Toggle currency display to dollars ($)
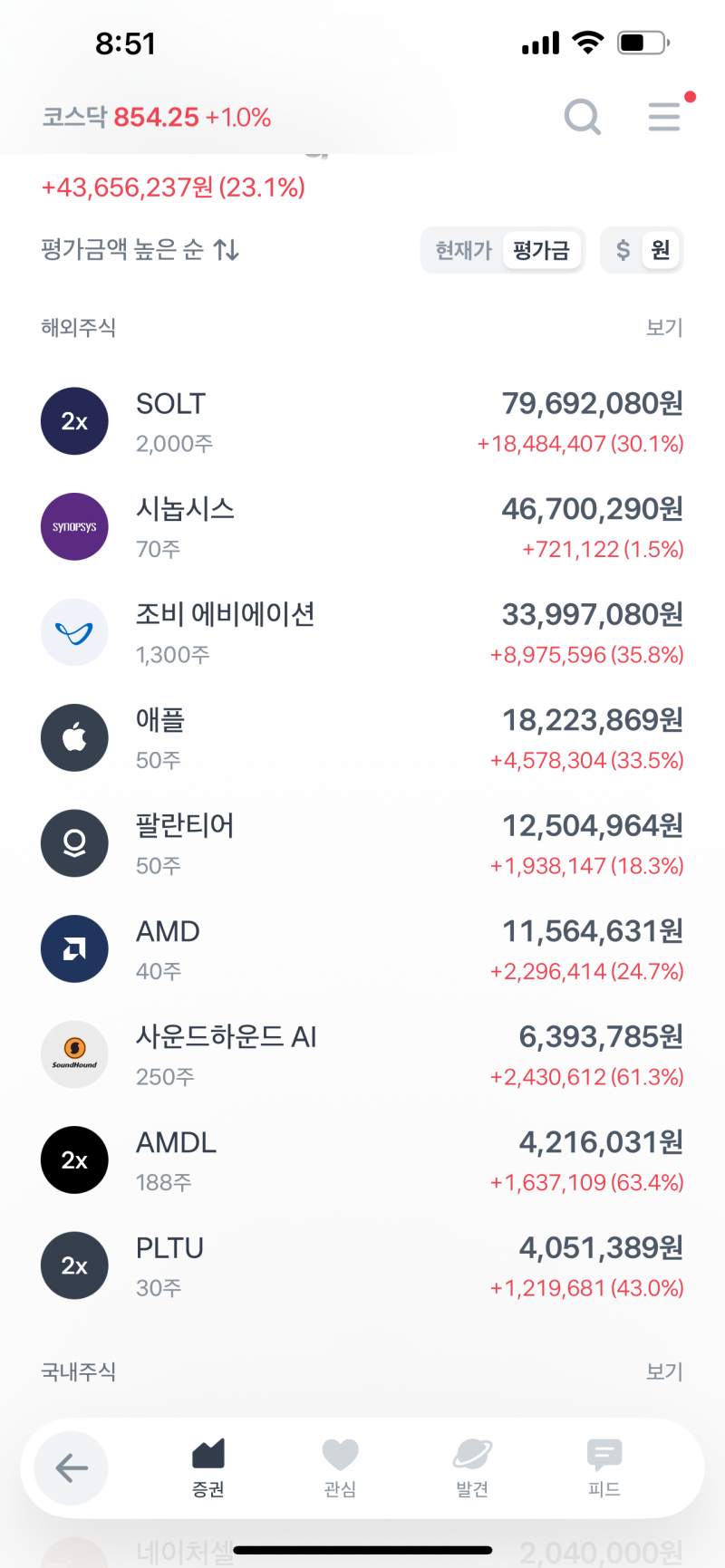 (623, 250)
